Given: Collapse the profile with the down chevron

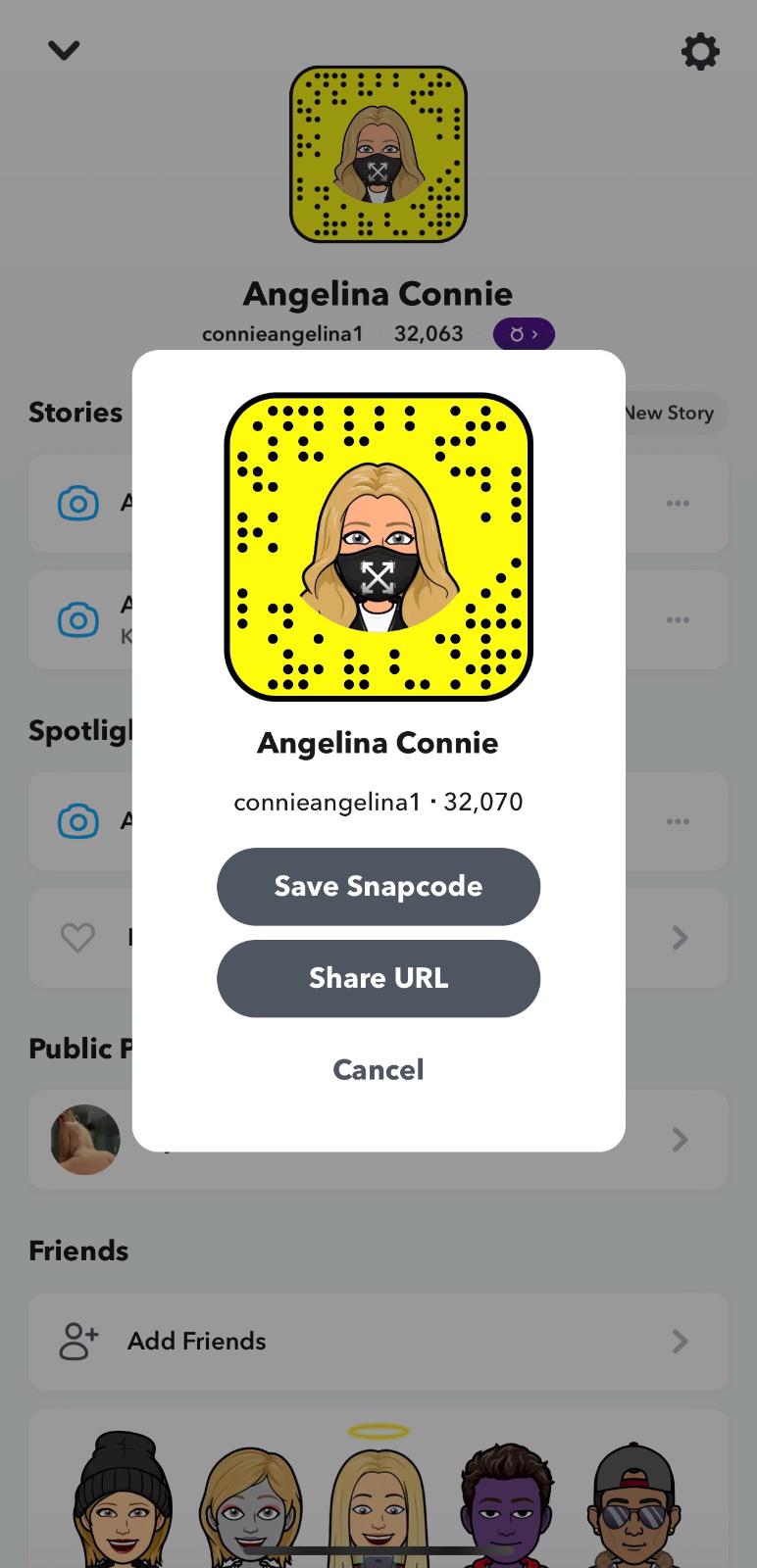Looking at the screenshot, I should tap(64, 50).
